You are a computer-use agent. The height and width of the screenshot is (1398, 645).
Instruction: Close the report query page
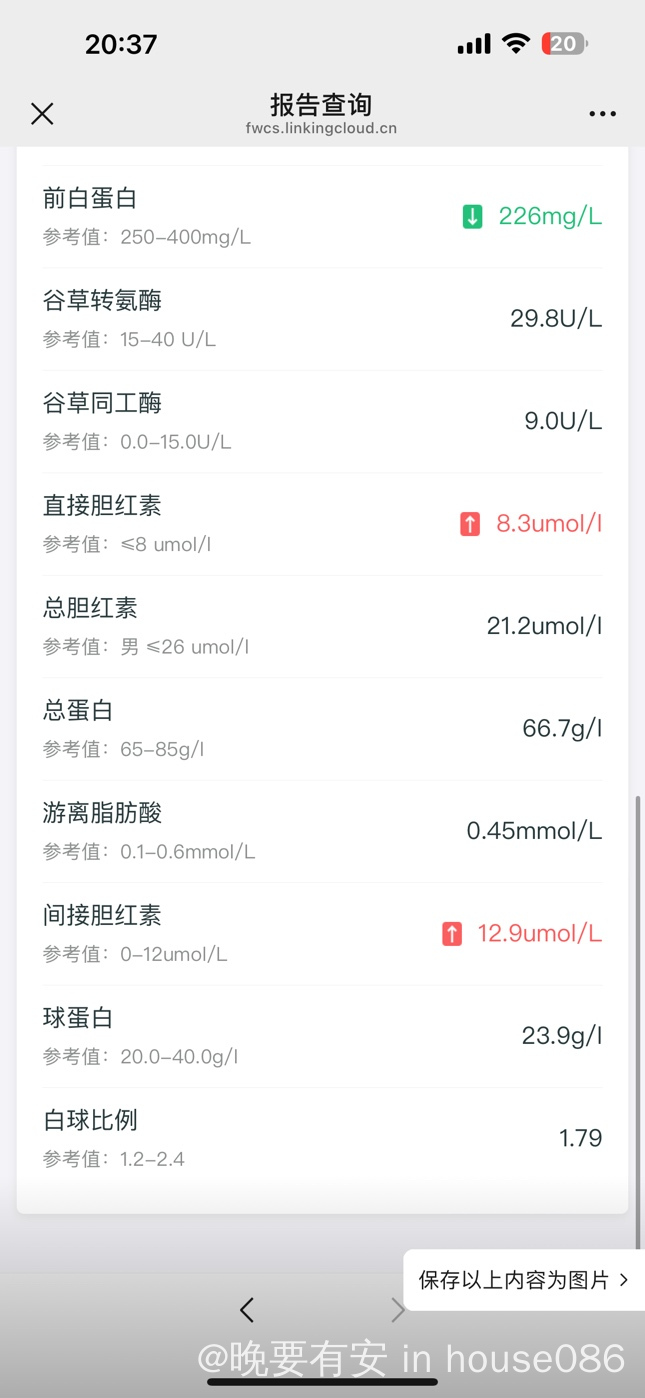click(42, 114)
